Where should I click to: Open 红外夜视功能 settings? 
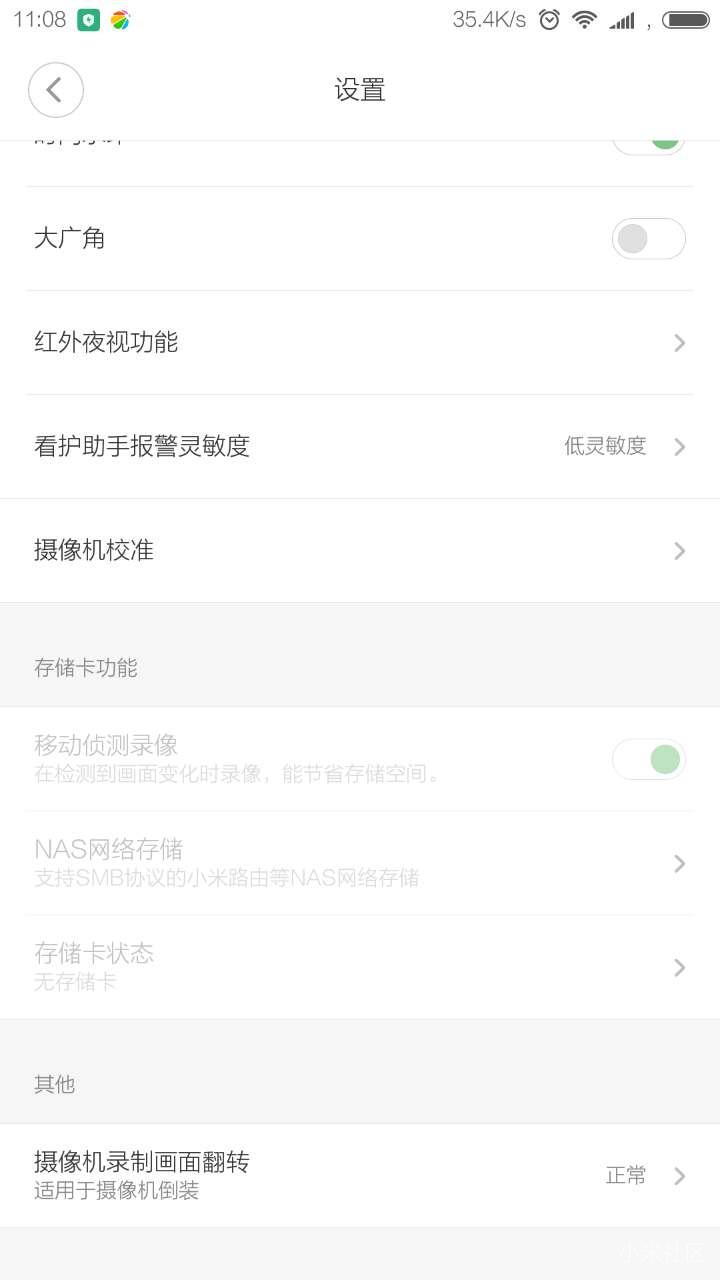point(360,343)
